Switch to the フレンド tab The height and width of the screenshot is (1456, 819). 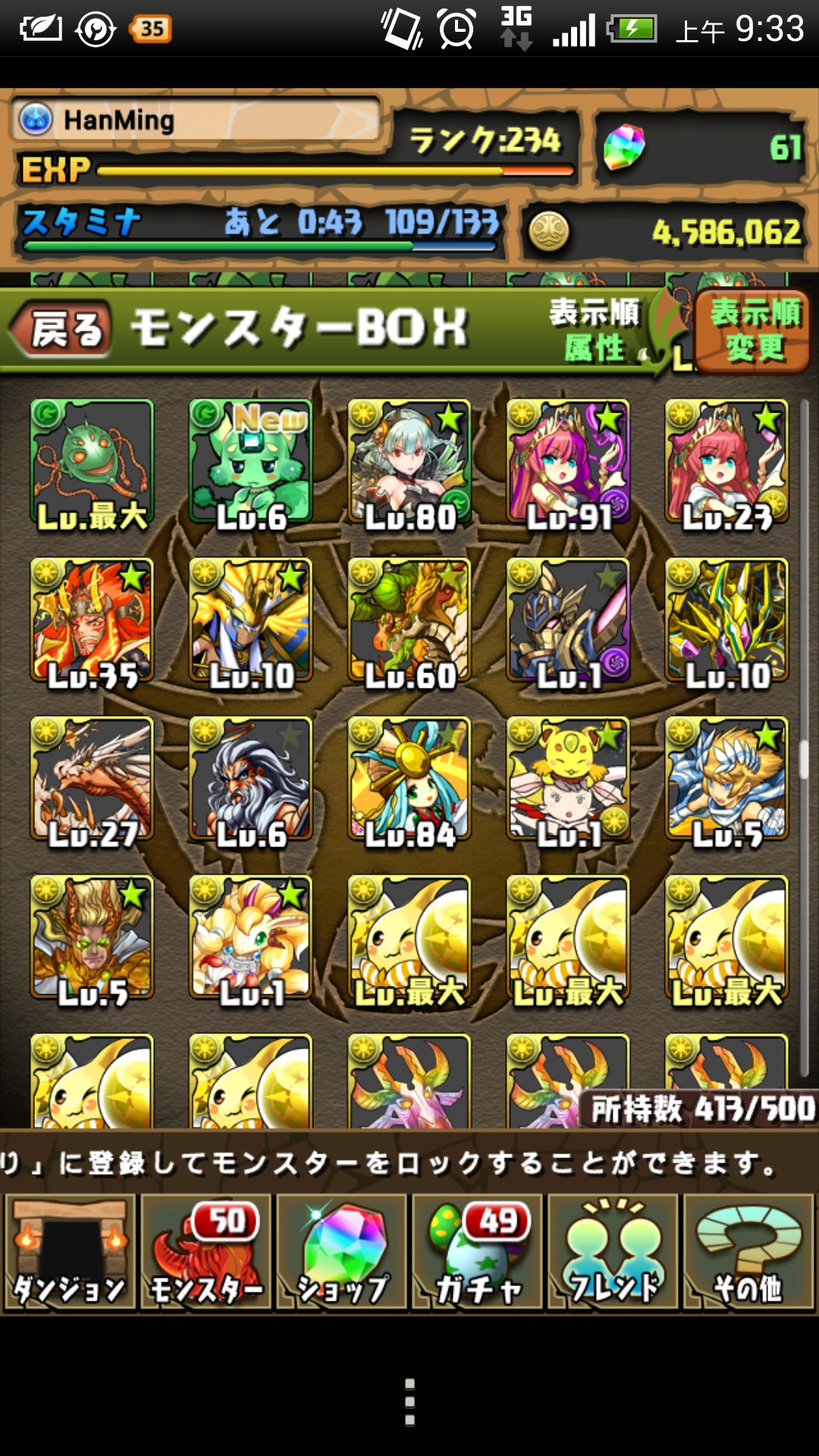613,1252
